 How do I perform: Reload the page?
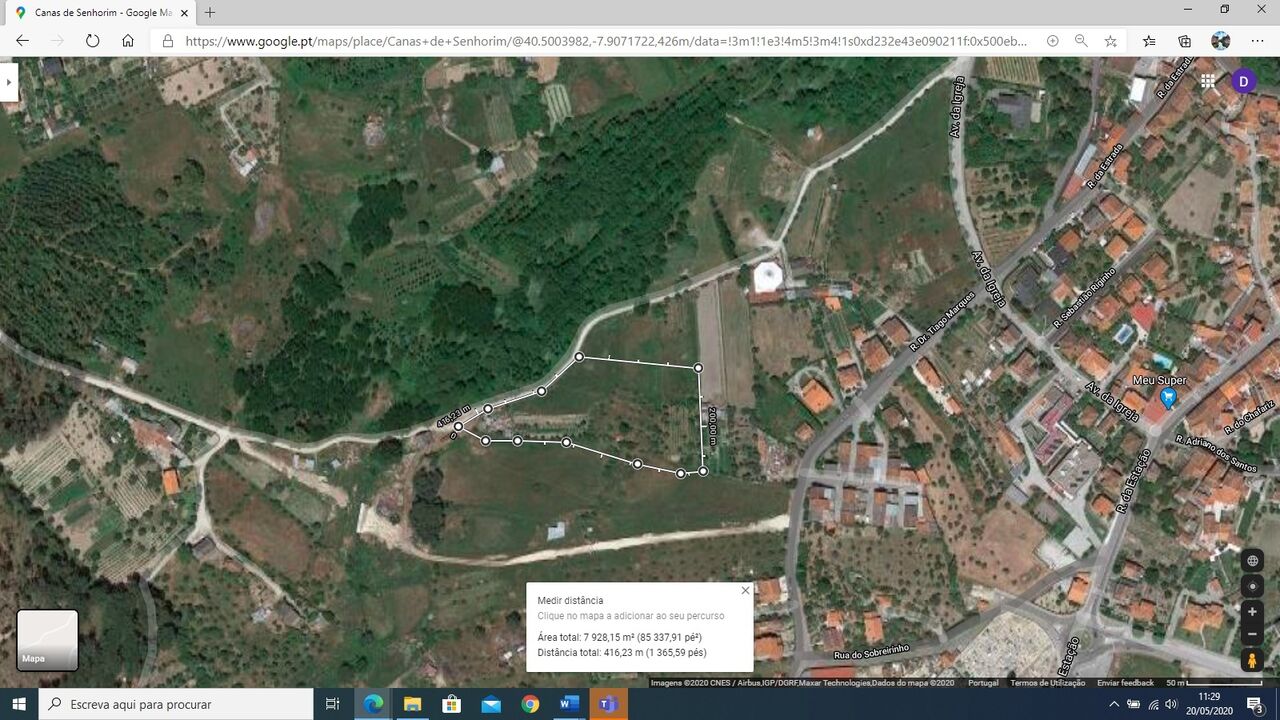(x=93, y=41)
